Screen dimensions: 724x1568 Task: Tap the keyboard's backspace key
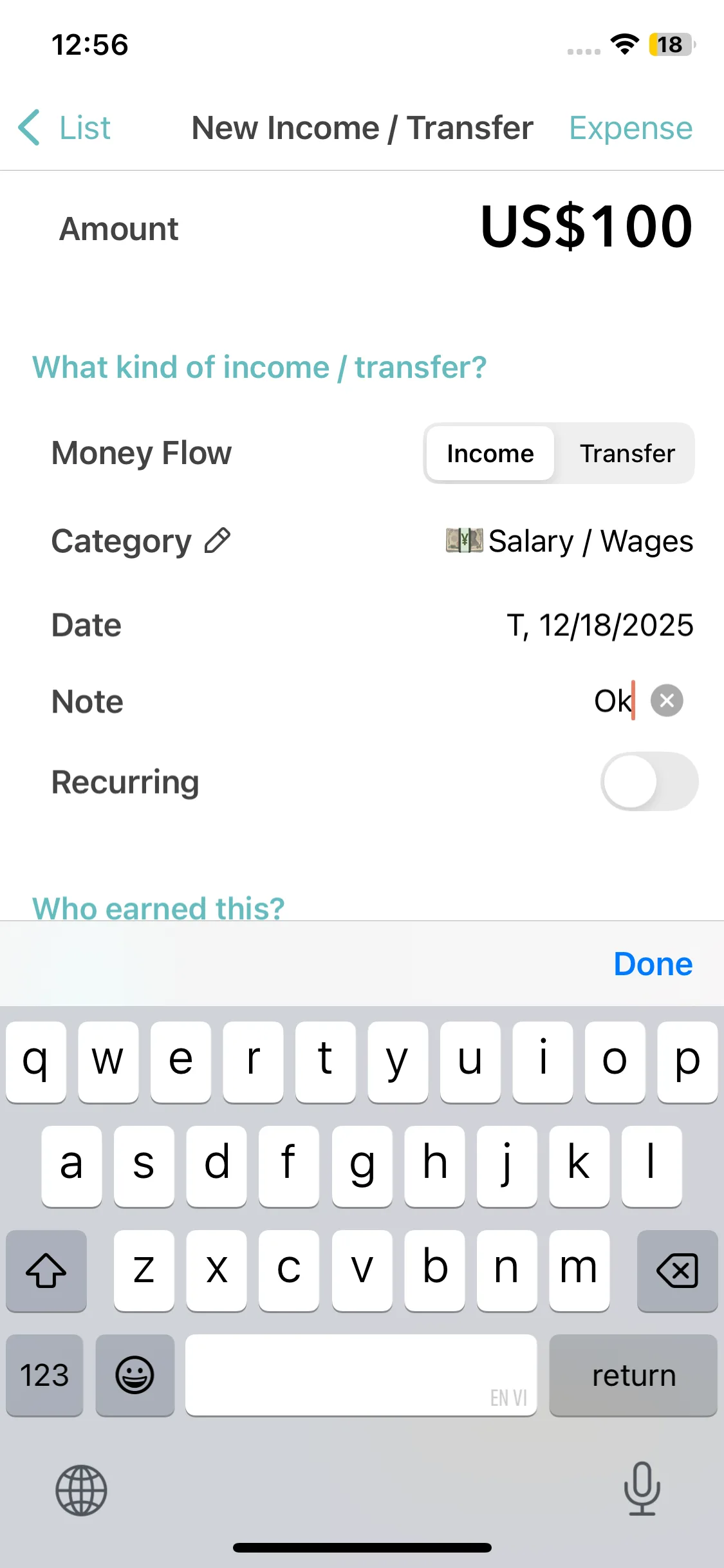(677, 1270)
